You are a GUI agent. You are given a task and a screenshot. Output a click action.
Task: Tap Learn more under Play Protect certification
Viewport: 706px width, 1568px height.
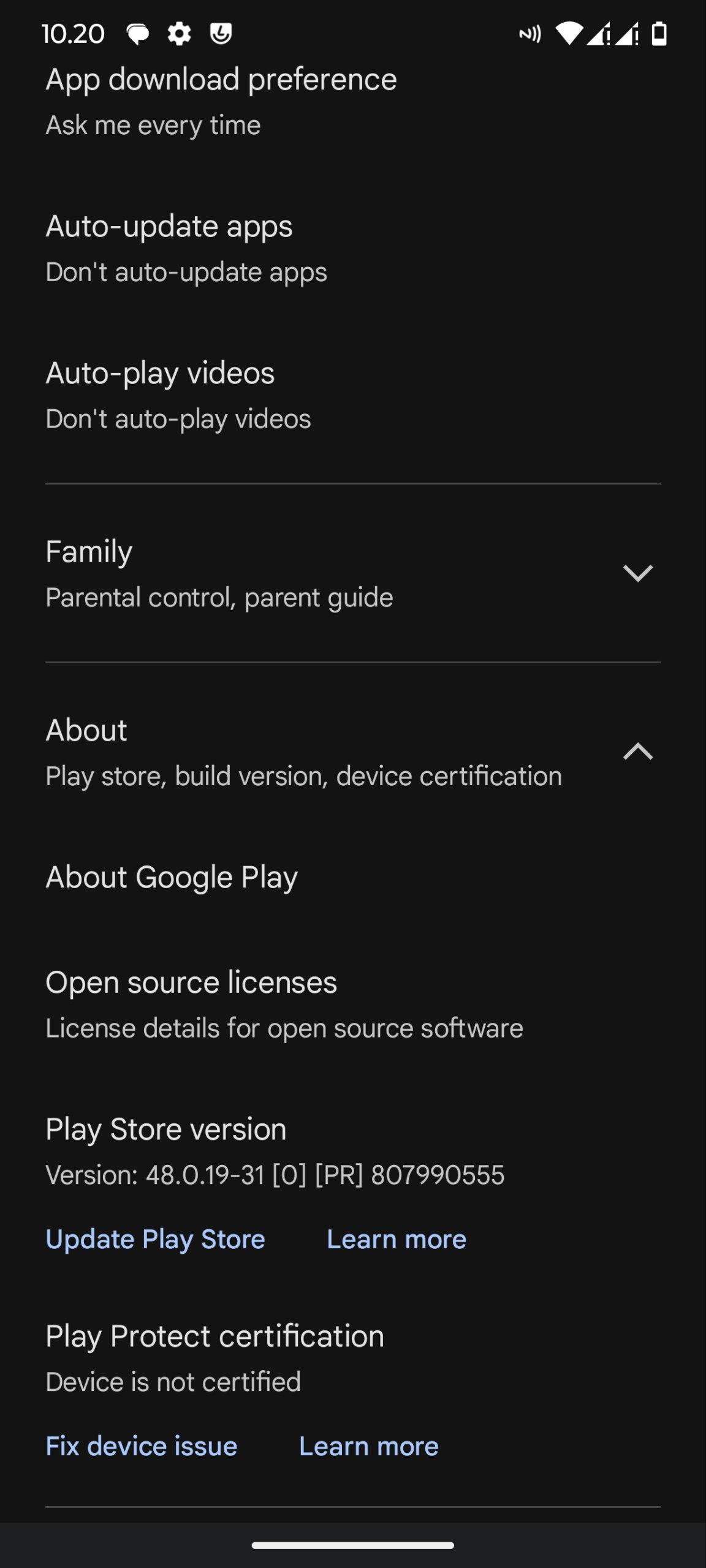click(369, 1446)
